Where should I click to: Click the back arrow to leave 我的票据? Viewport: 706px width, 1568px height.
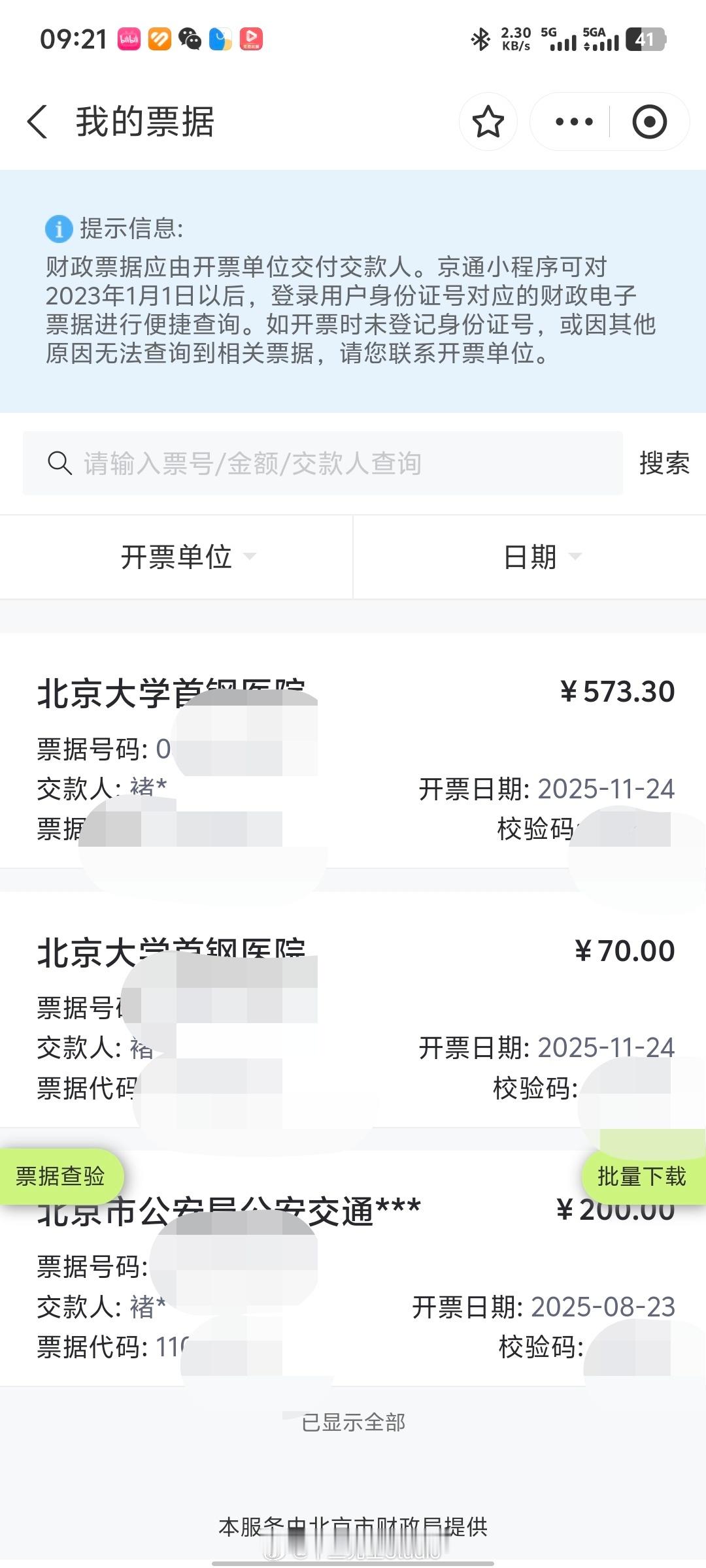tap(37, 122)
